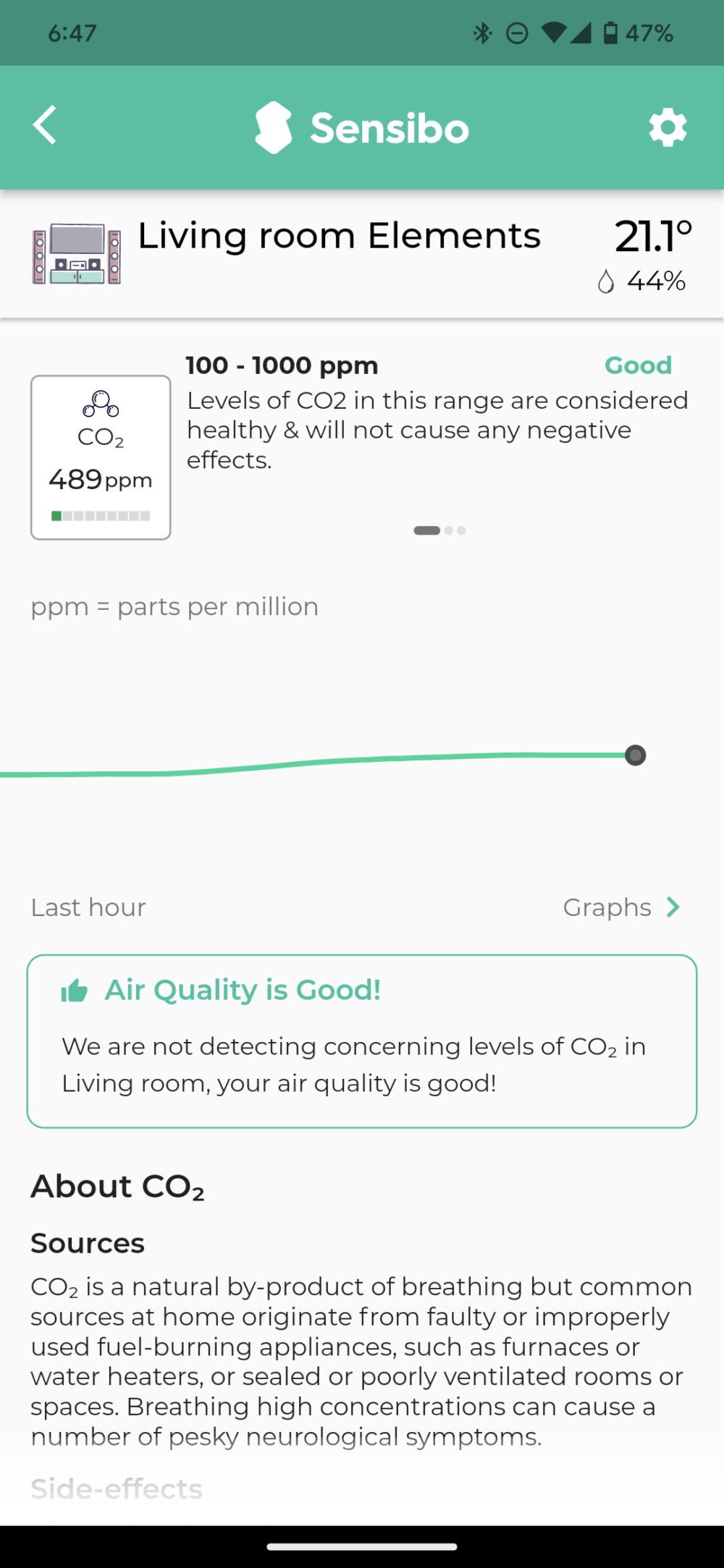
Task: Tap the active carousel indicator
Action: [426, 530]
